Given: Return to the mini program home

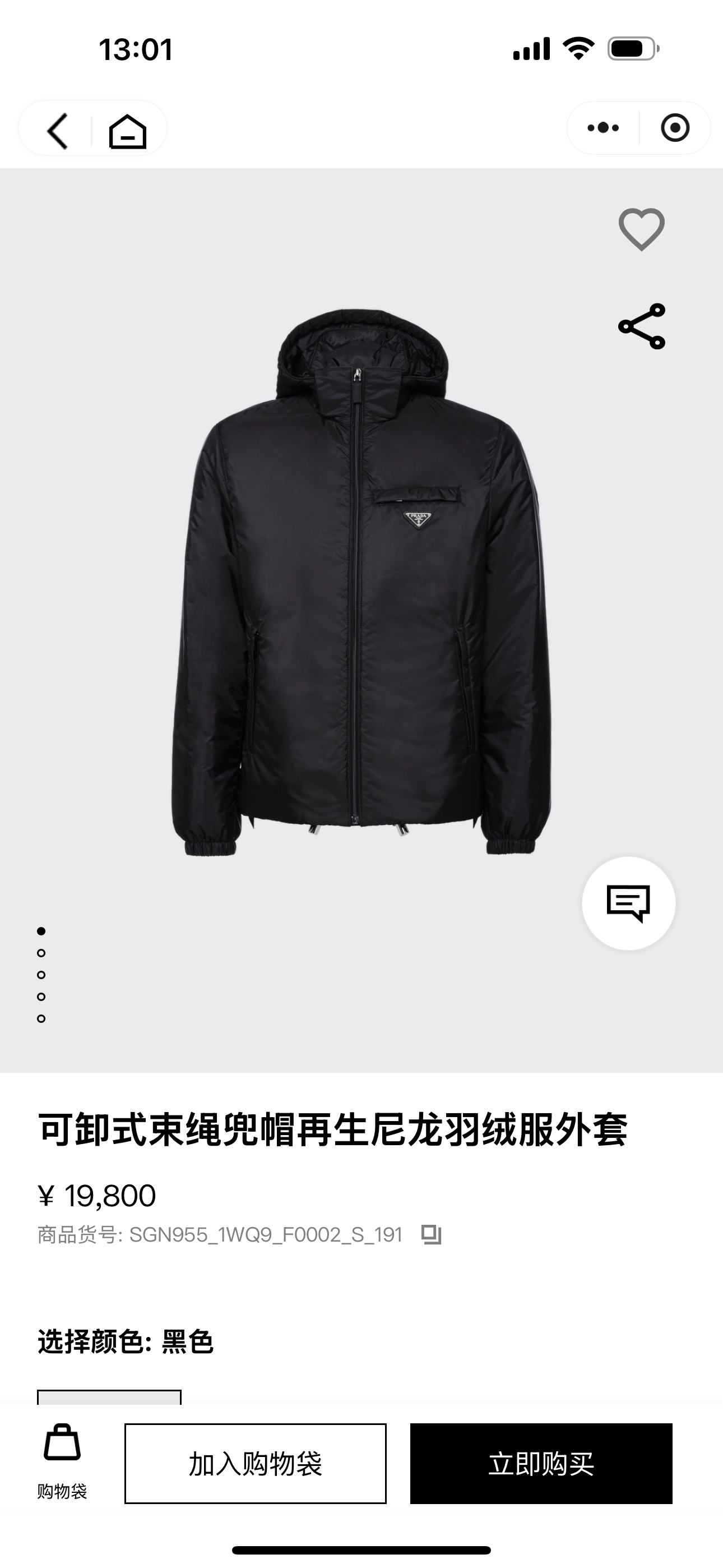Looking at the screenshot, I should pos(127,130).
